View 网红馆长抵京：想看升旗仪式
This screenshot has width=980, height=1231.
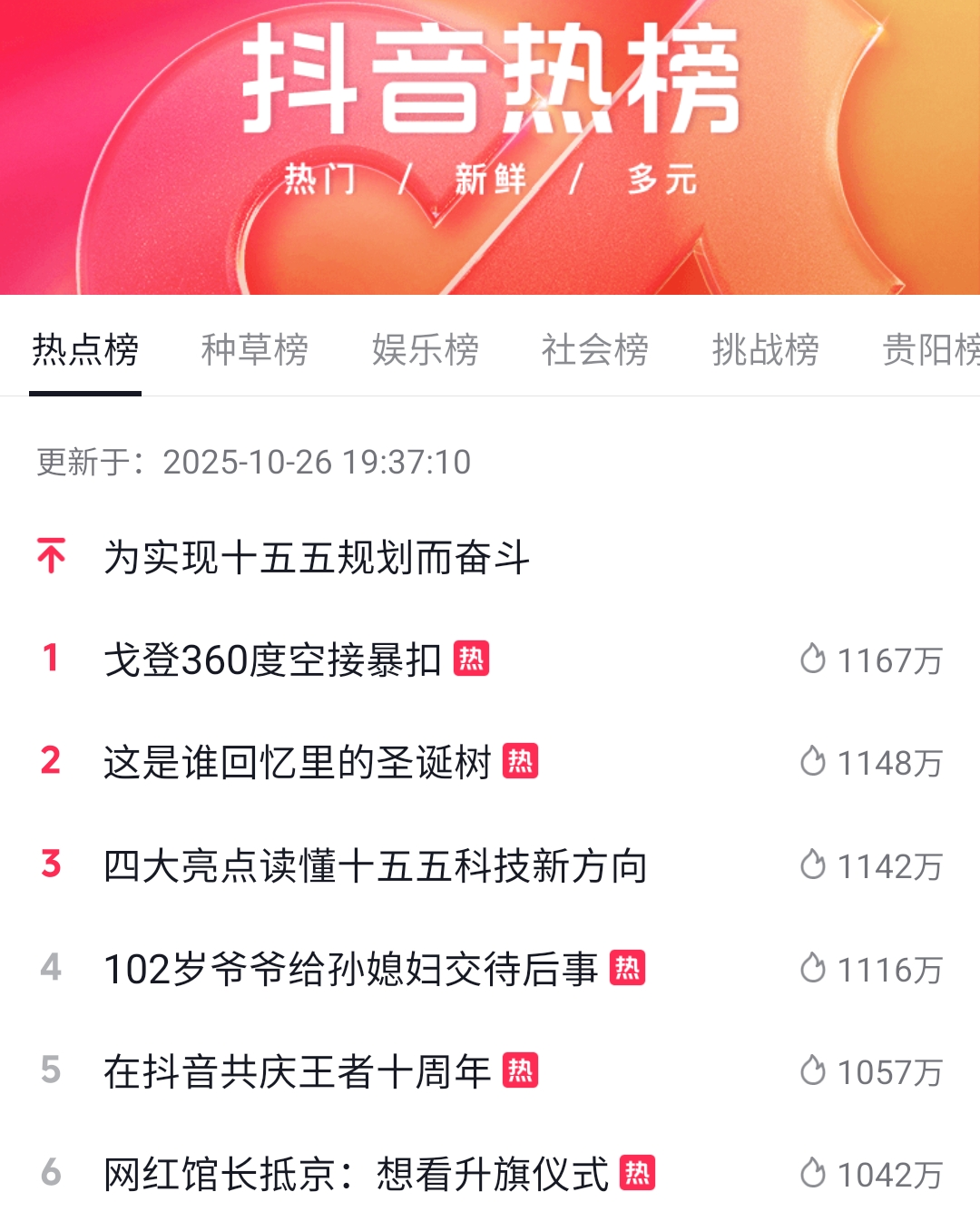(x=356, y=1174)
